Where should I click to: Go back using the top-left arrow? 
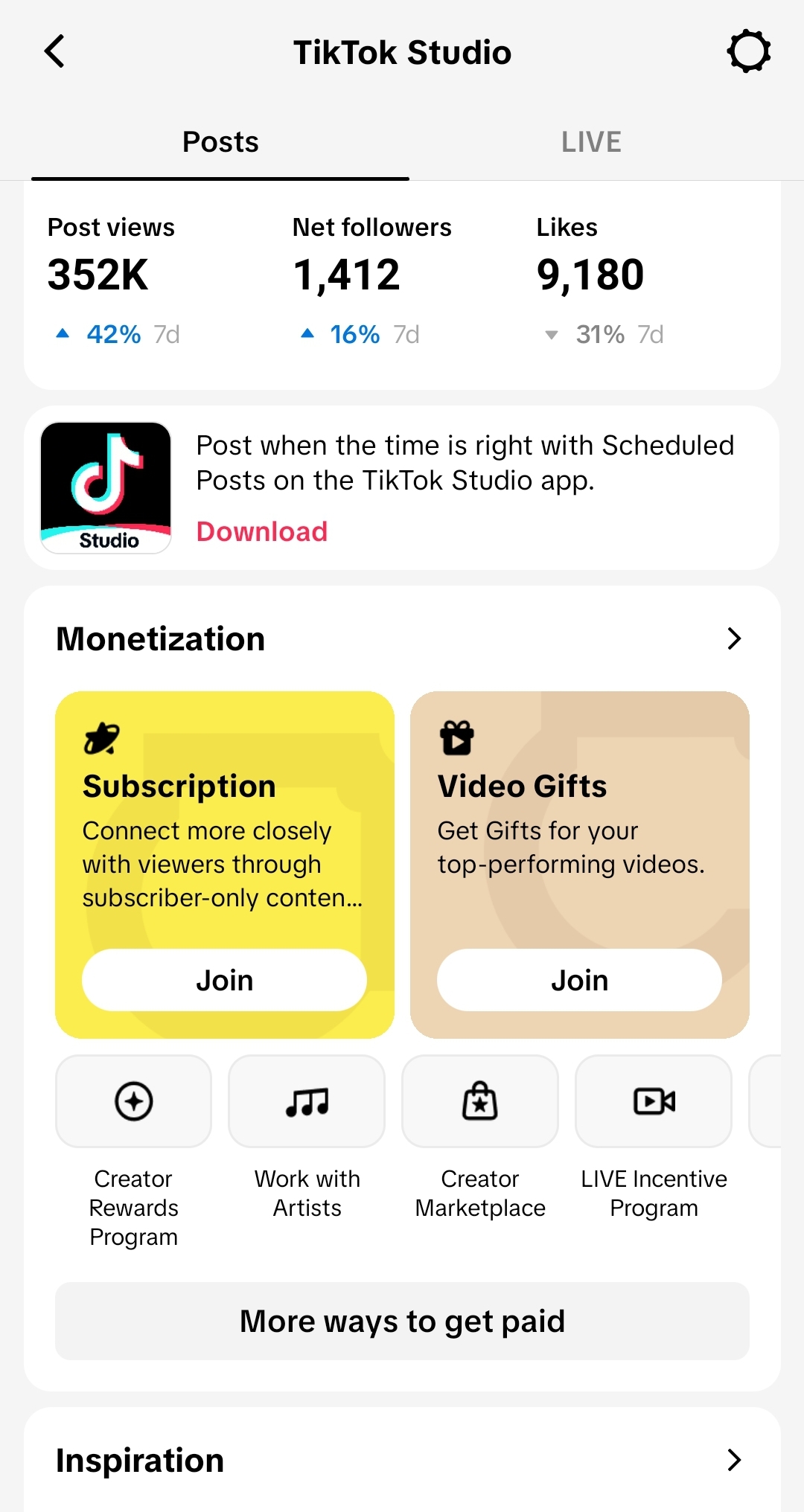(x=54, y=51)
